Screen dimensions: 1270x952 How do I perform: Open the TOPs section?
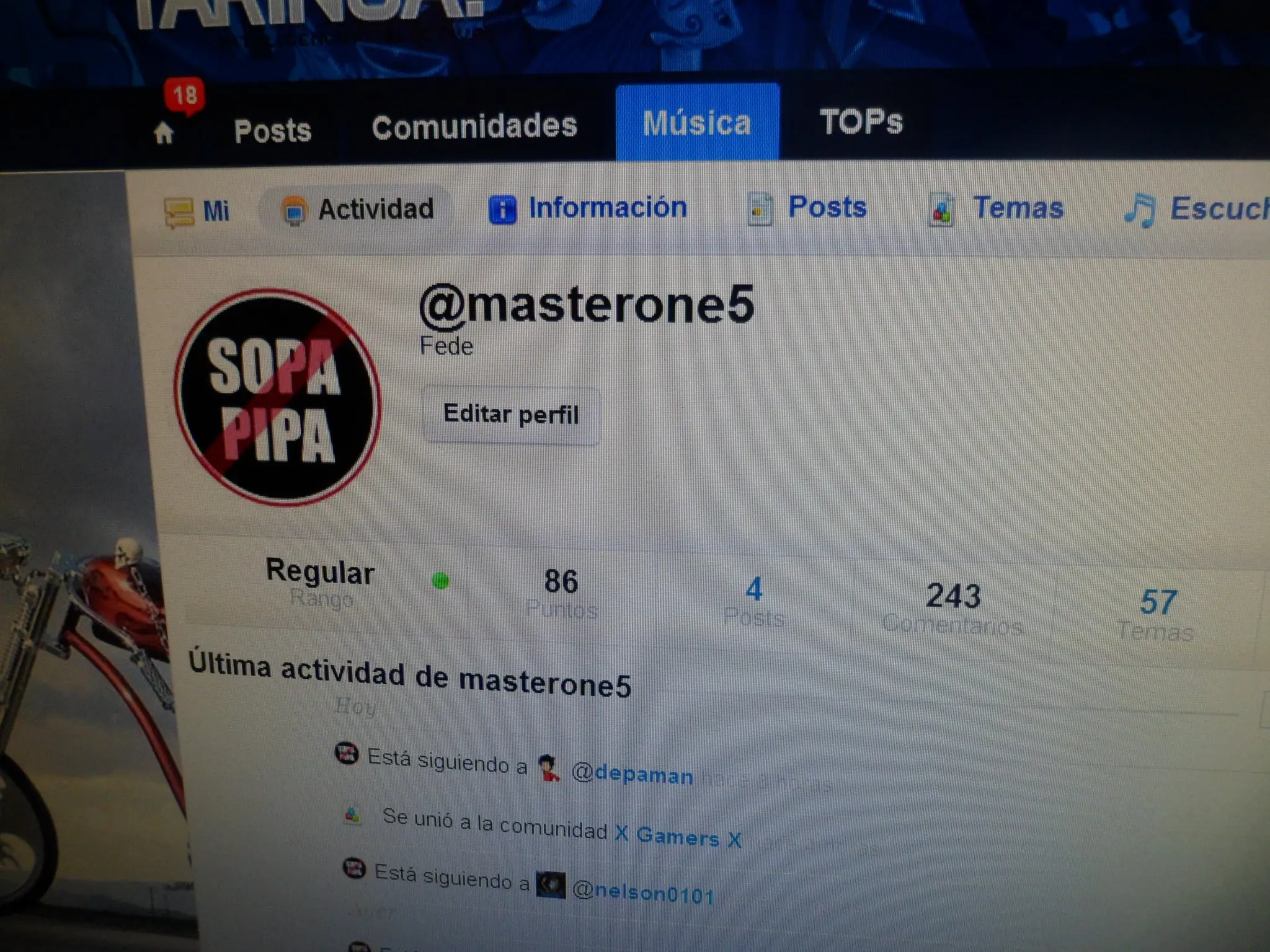coord(861,121)
